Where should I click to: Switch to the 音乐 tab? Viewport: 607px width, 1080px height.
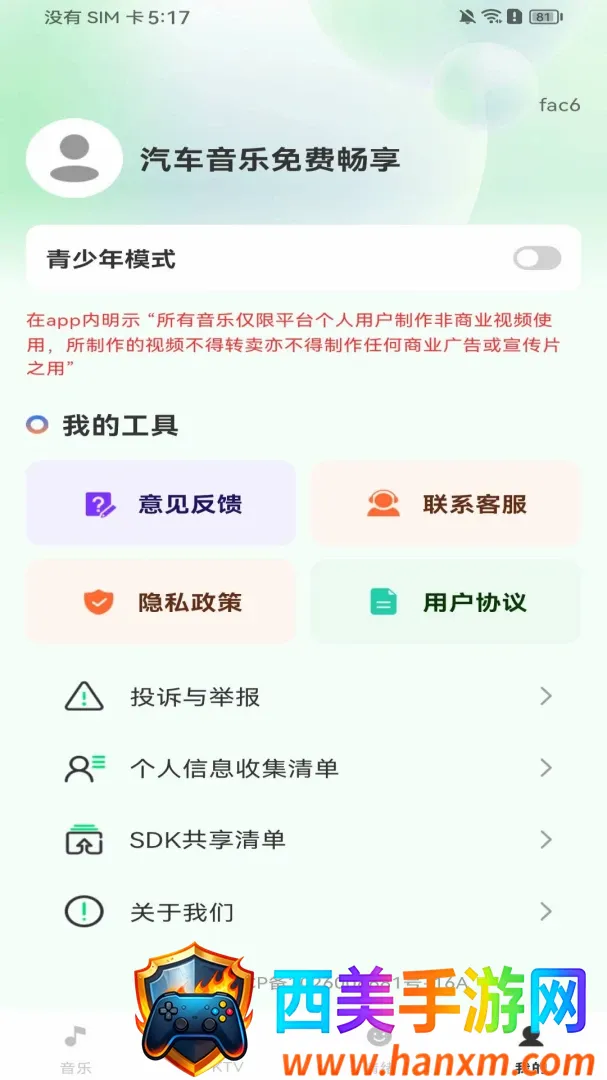pyautogui.click(x=76, y=1049)
